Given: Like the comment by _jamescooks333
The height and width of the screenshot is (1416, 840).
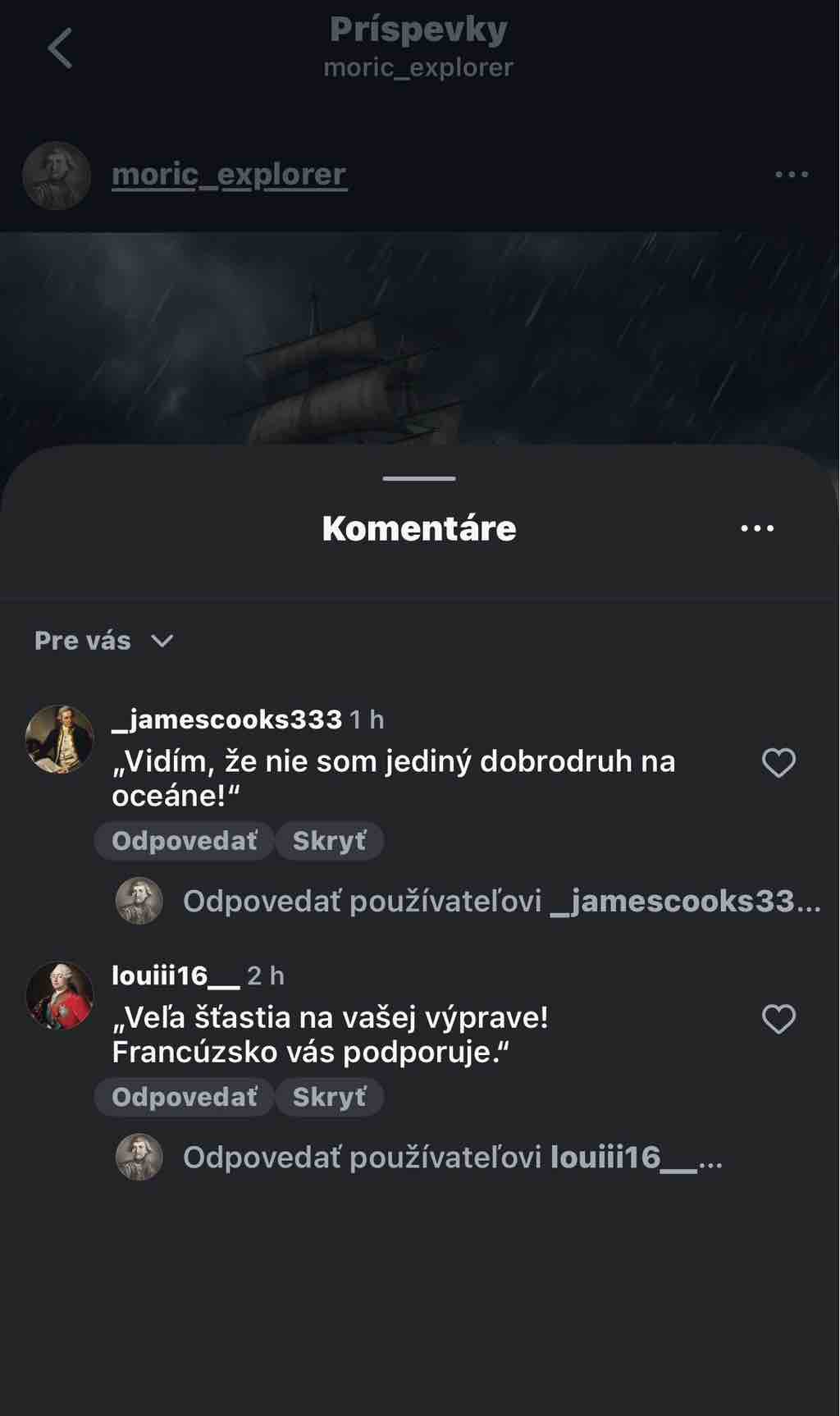Looking at the screenshot, I should pyautogui.click(x=778, y=763).
